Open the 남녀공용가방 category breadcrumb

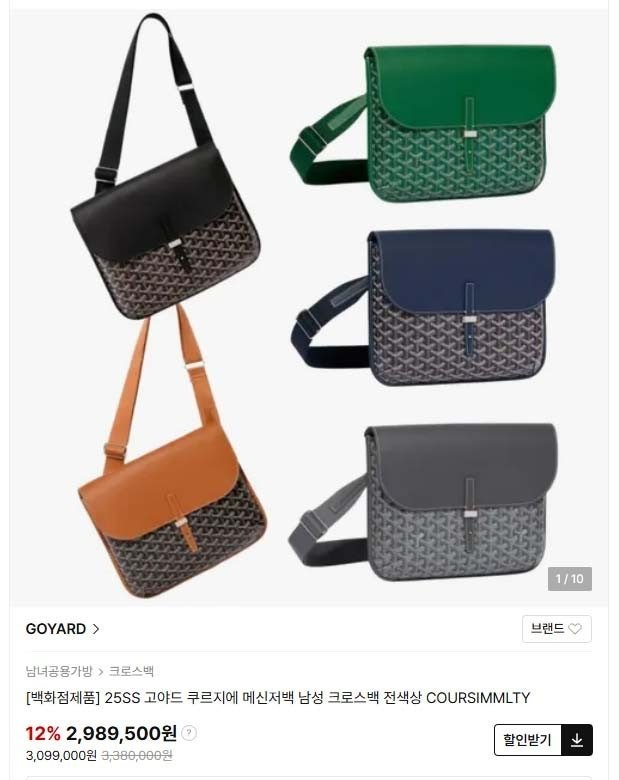[59, 671]
